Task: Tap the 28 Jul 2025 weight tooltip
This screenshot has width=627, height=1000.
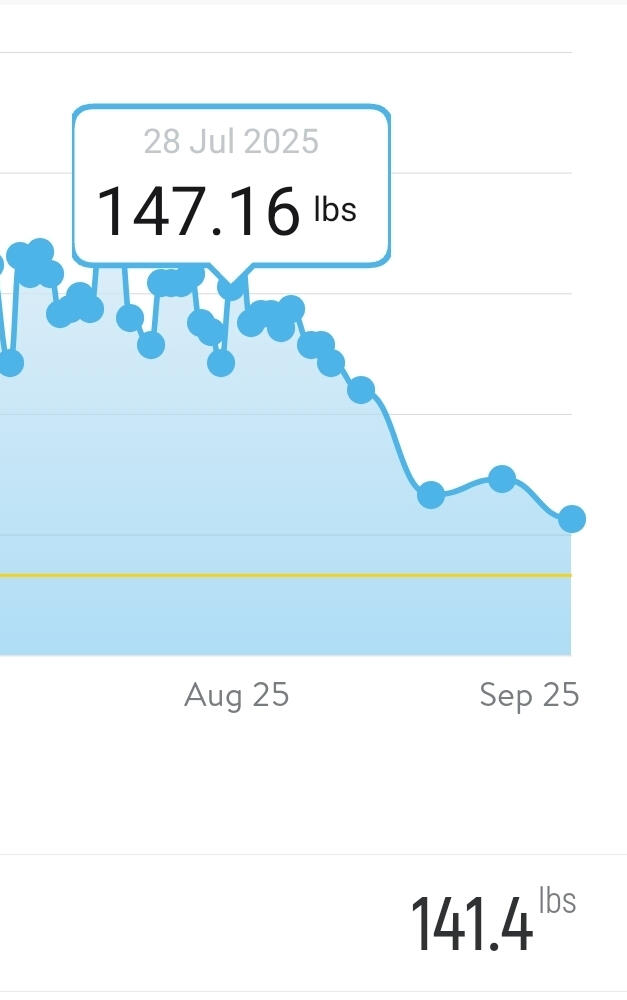Action: click(x=231, y=186)
